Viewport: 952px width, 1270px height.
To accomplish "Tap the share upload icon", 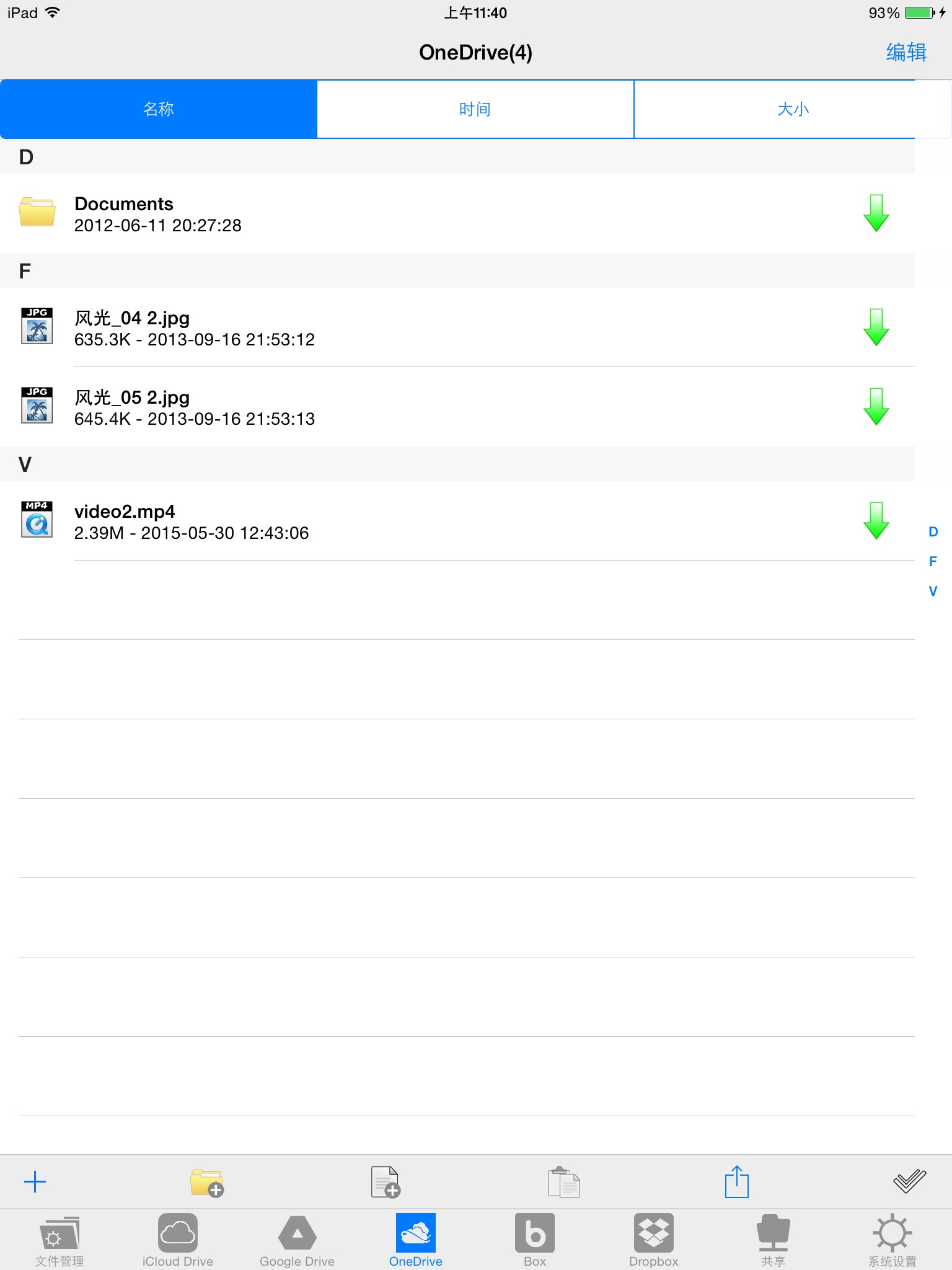I will tap(736, 1181).
